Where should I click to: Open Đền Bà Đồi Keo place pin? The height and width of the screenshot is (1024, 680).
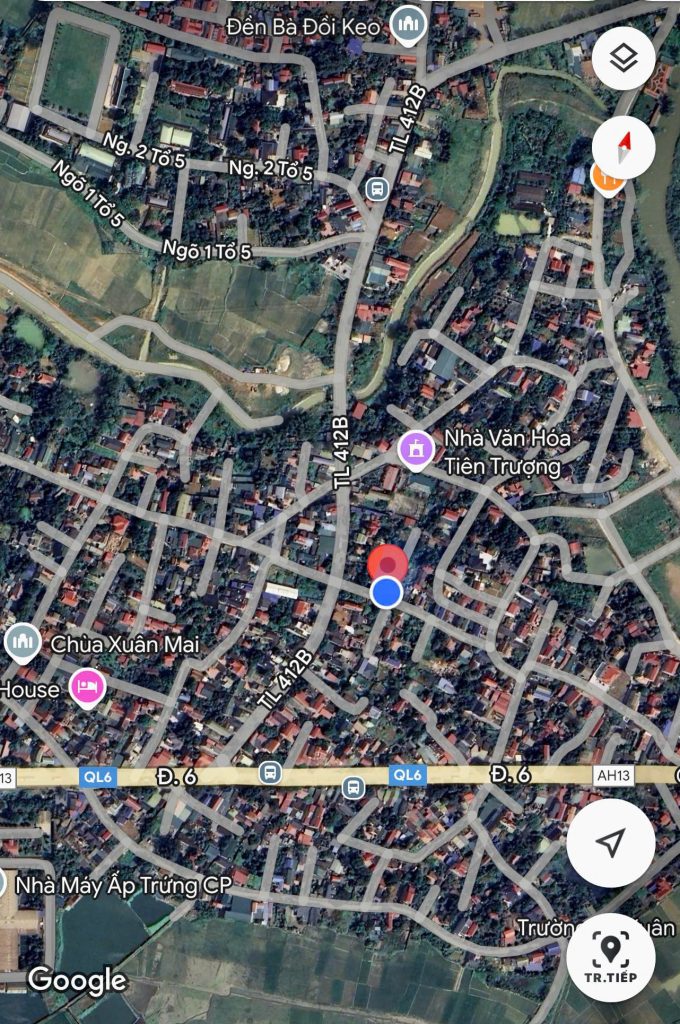point(407,24)
